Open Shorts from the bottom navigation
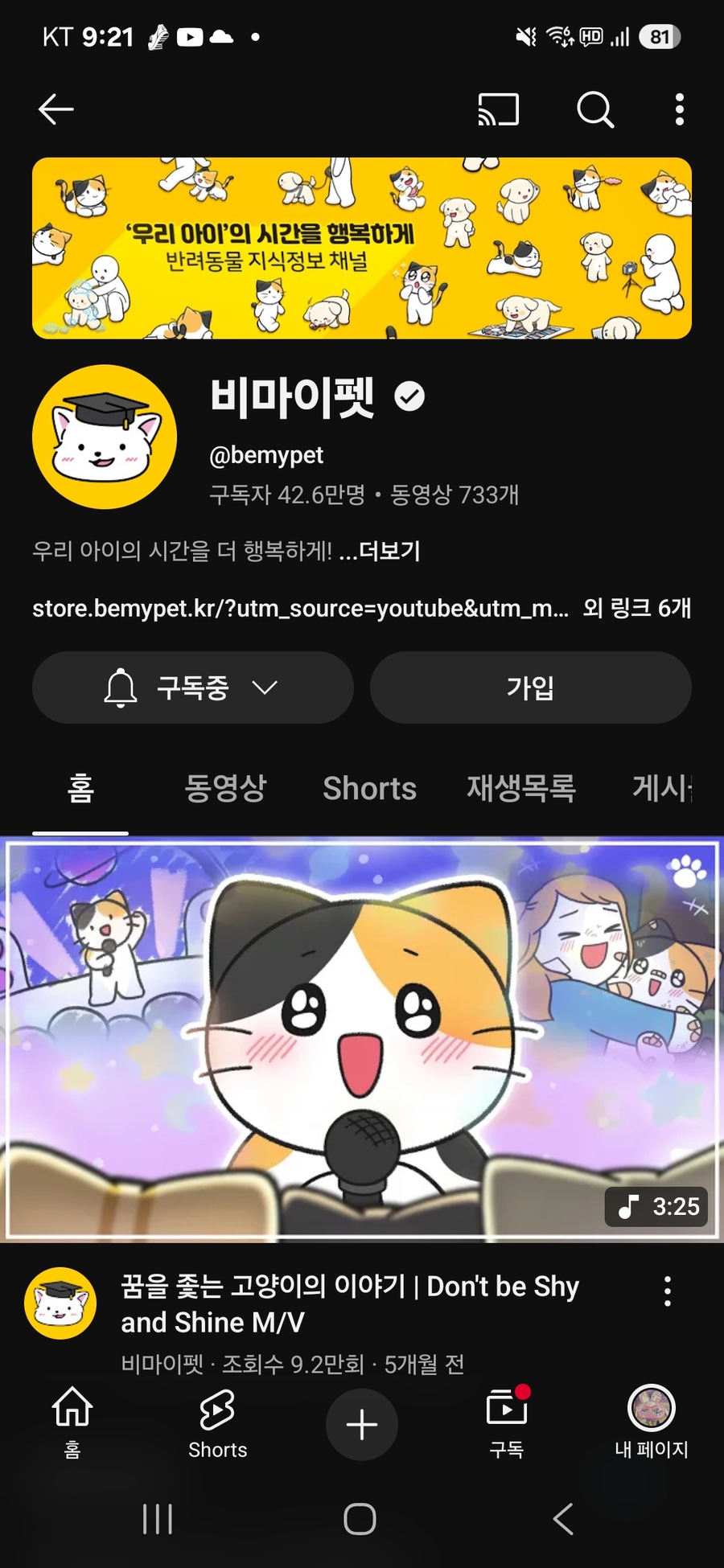 click(217, 1423)
